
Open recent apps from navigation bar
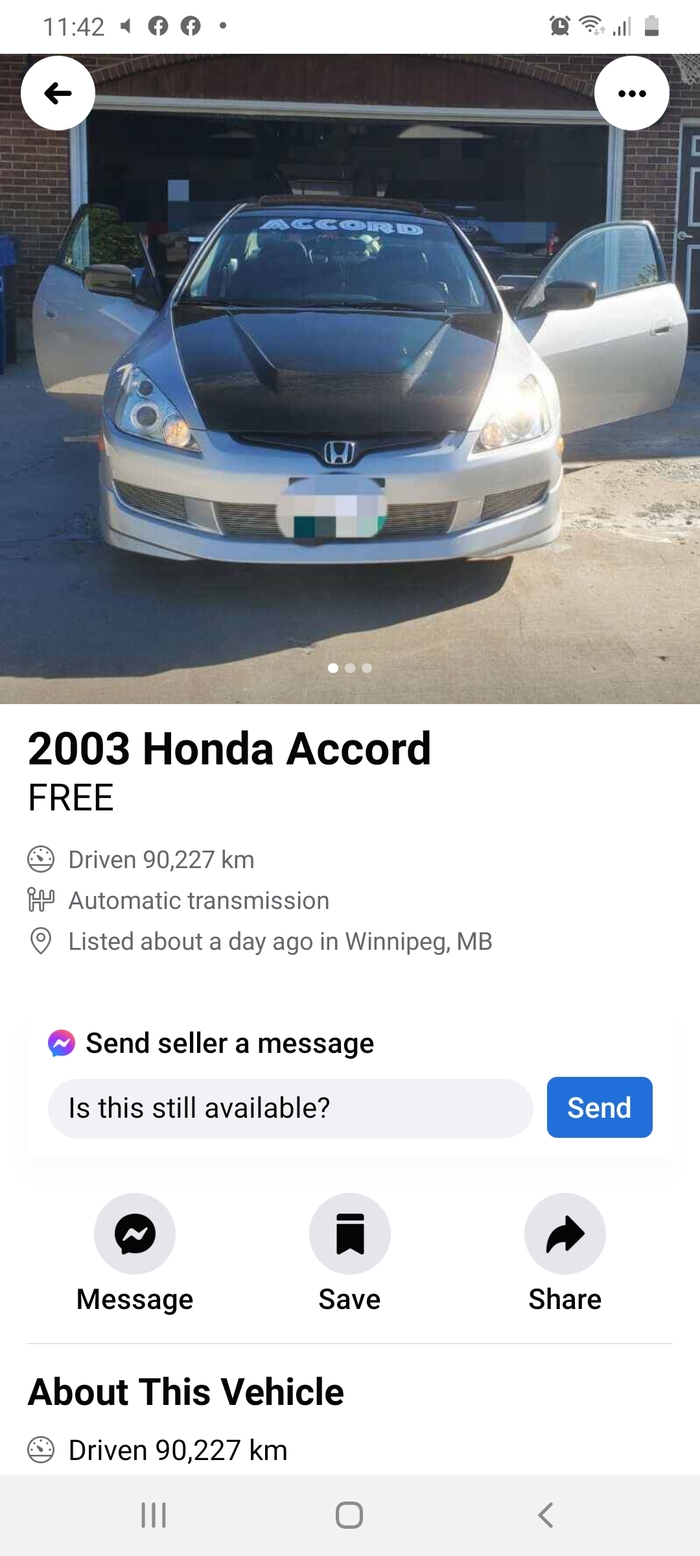click(153, 1515)
